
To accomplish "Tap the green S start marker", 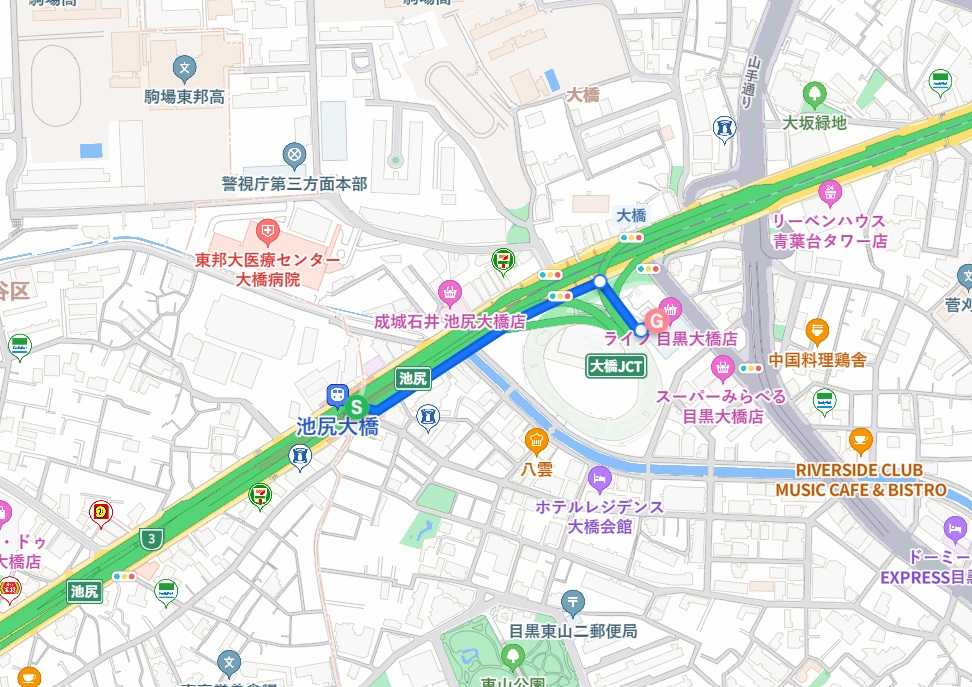I will [x=356, y=407].
